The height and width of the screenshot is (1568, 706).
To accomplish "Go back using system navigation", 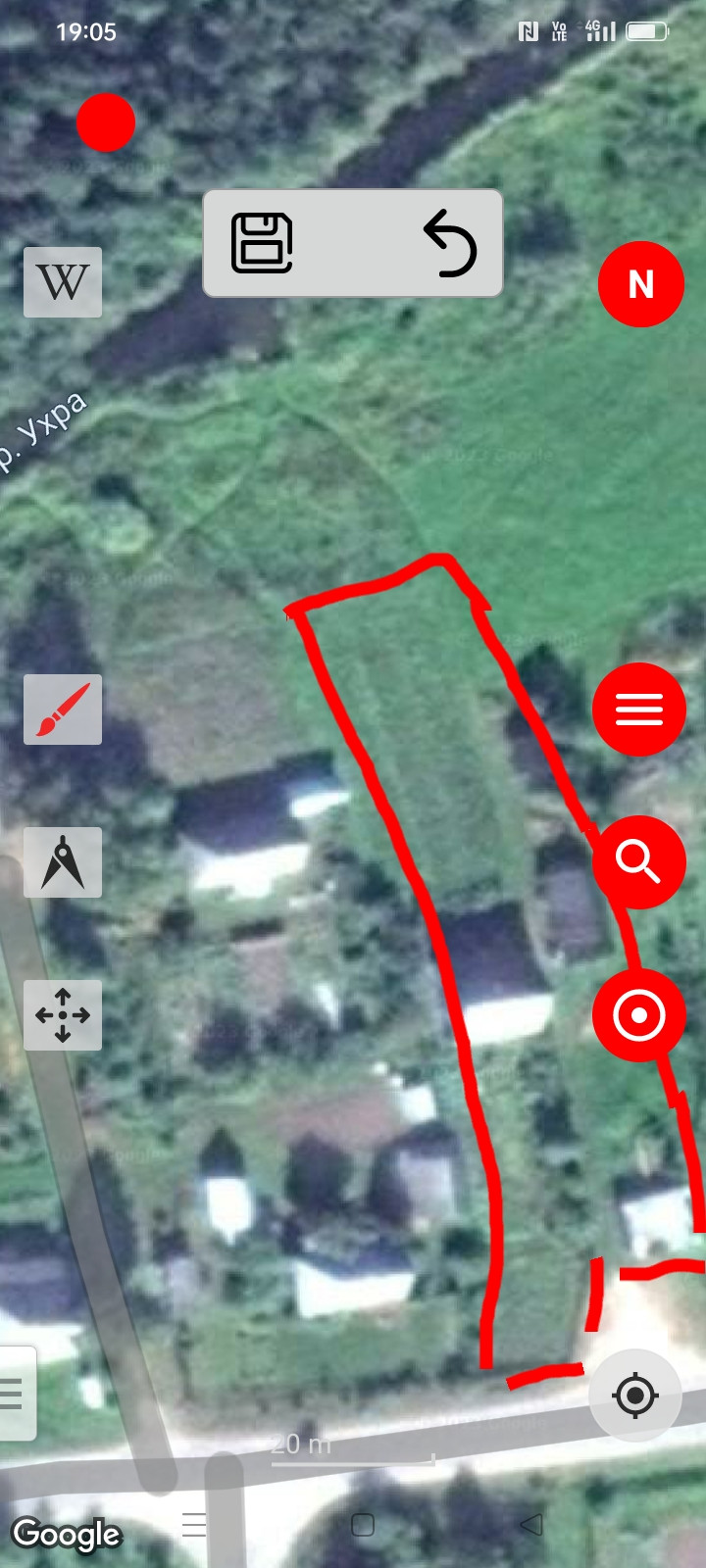I will coord(531,1524).
